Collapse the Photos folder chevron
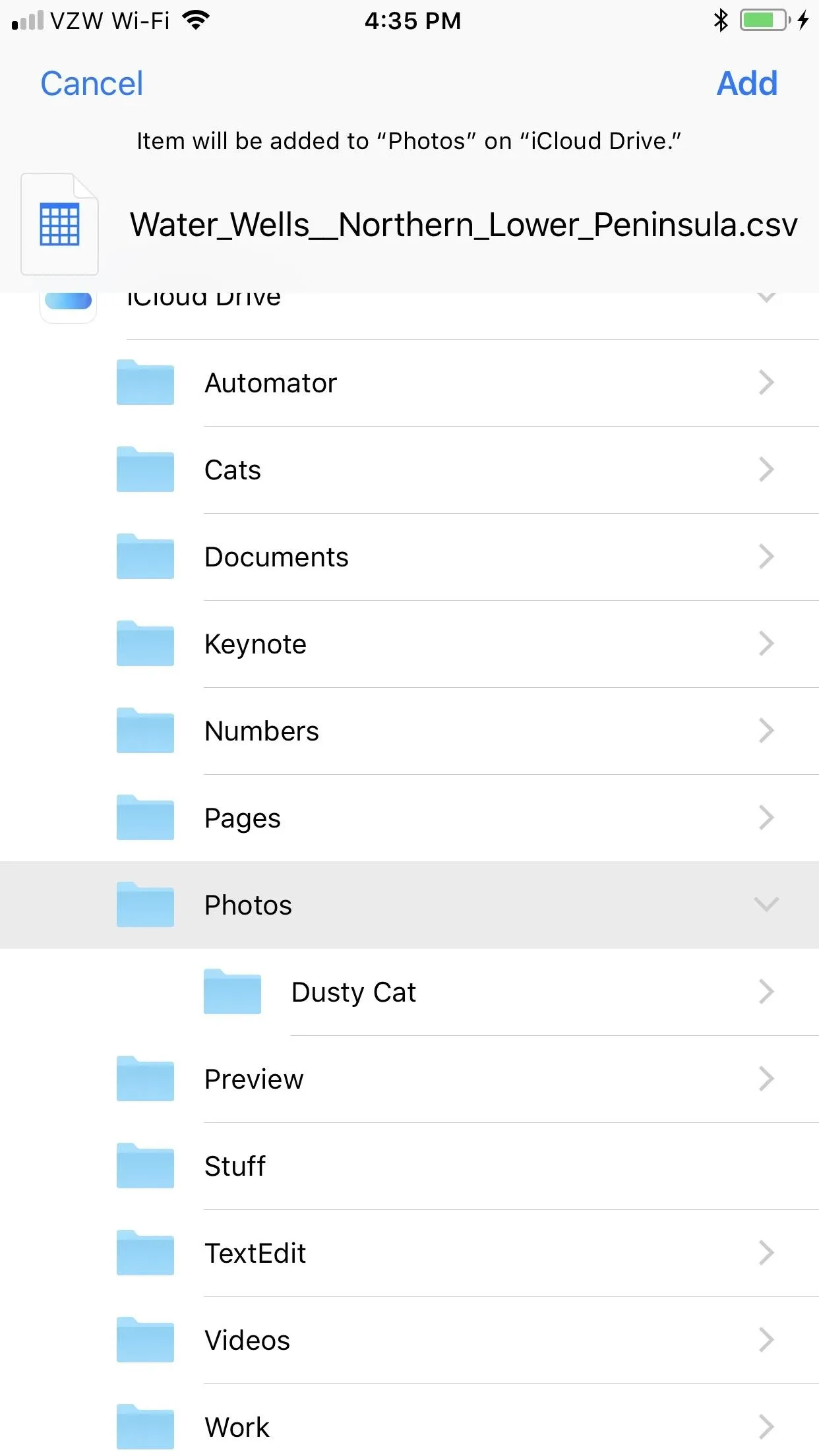 (766, 905)
